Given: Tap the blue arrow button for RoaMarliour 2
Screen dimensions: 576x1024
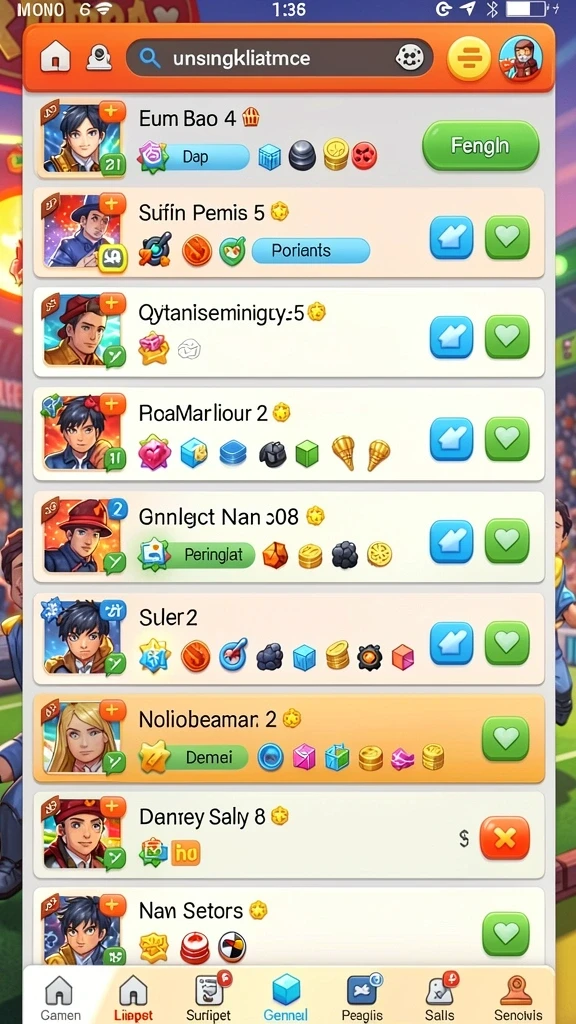Looking at the screenshot, I should [x=451, y=439].
